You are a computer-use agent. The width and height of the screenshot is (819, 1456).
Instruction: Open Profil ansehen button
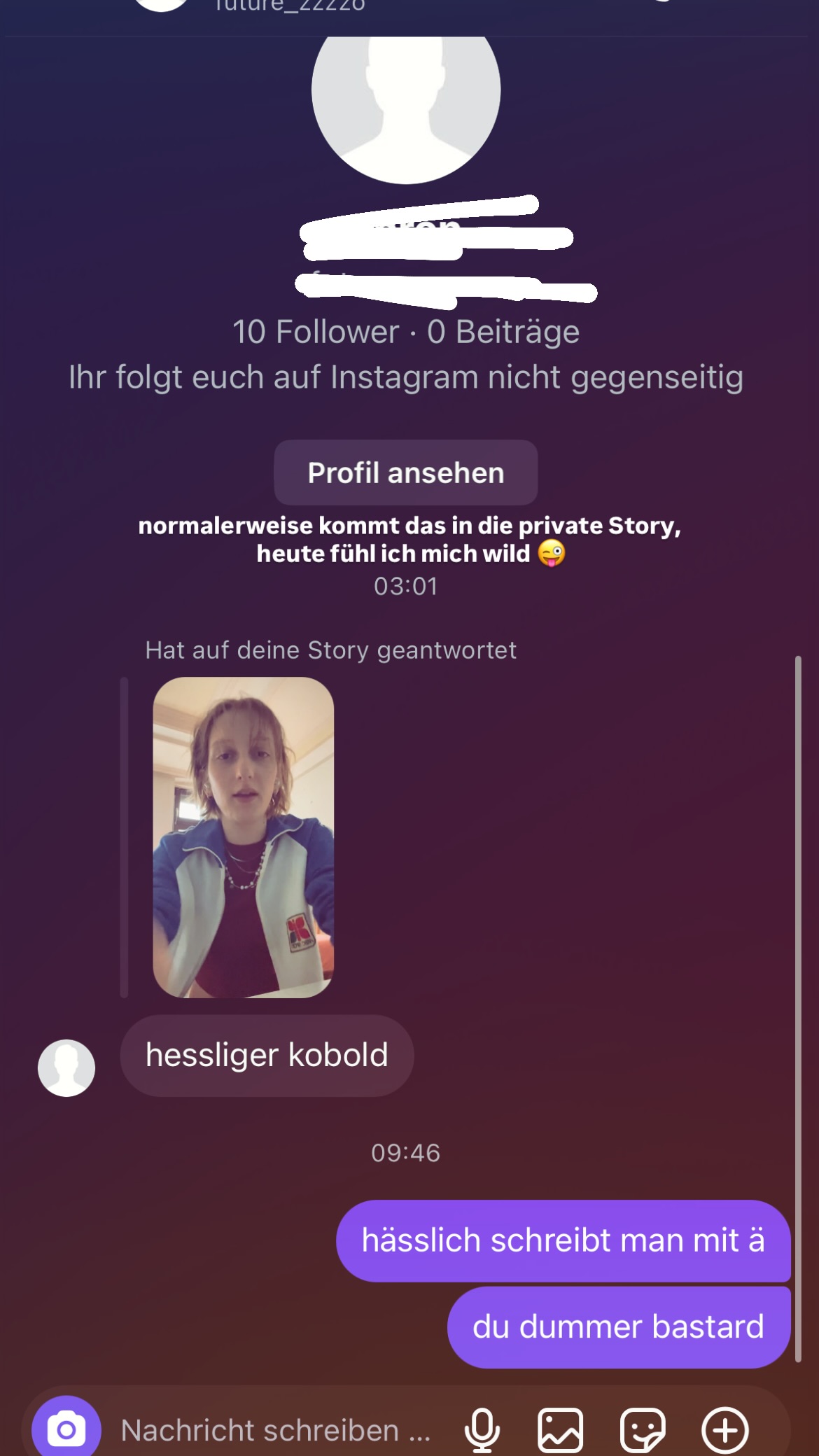pyautogui.click(x=405, y=472)
